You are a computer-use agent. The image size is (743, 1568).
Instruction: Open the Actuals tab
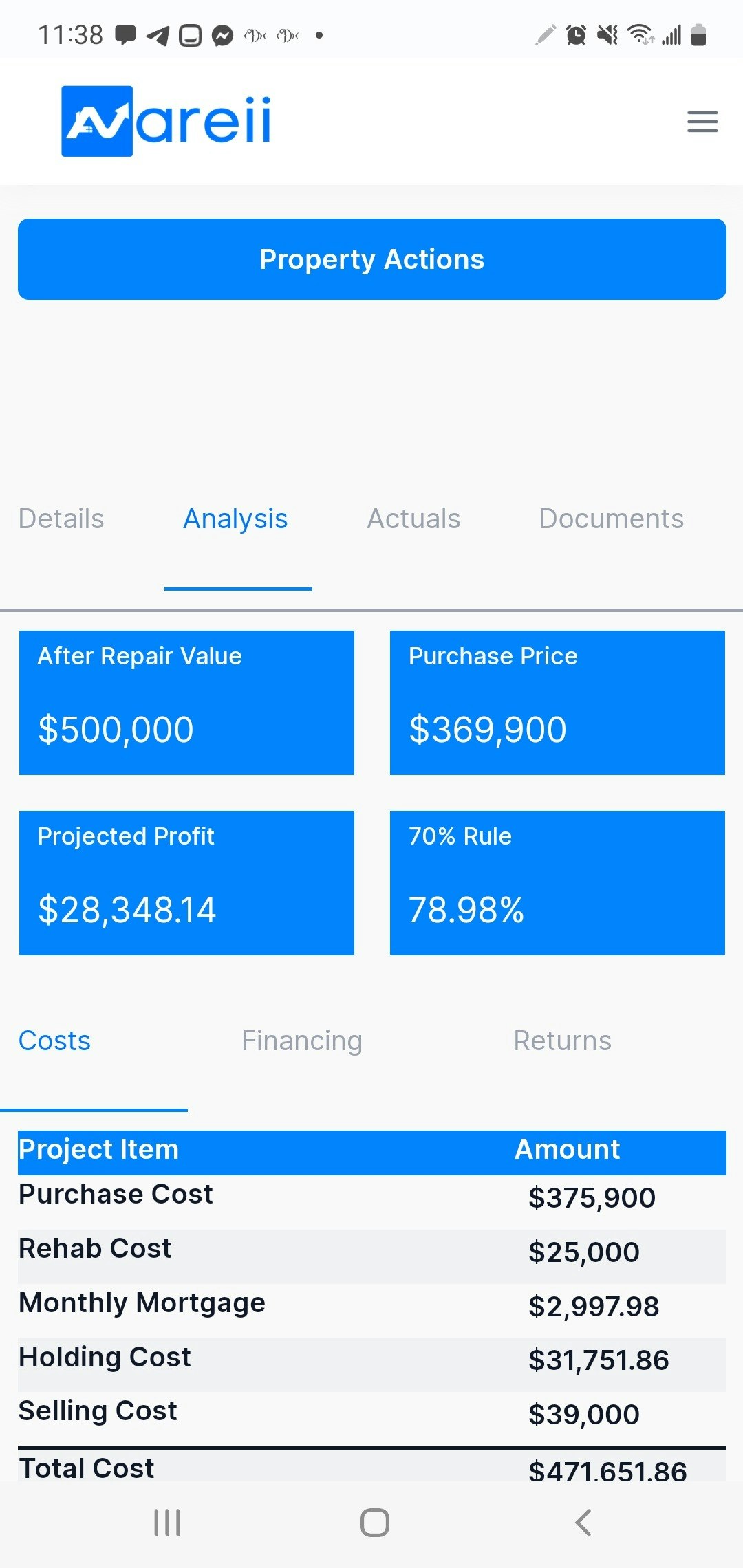coord(413,519)
